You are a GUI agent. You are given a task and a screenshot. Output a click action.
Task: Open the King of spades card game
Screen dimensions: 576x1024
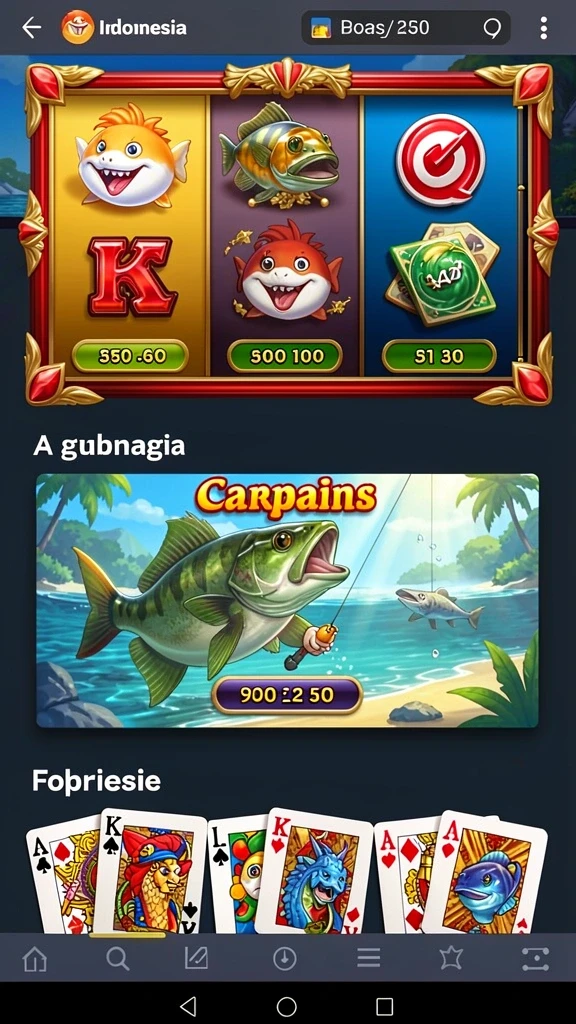point(150,872)
